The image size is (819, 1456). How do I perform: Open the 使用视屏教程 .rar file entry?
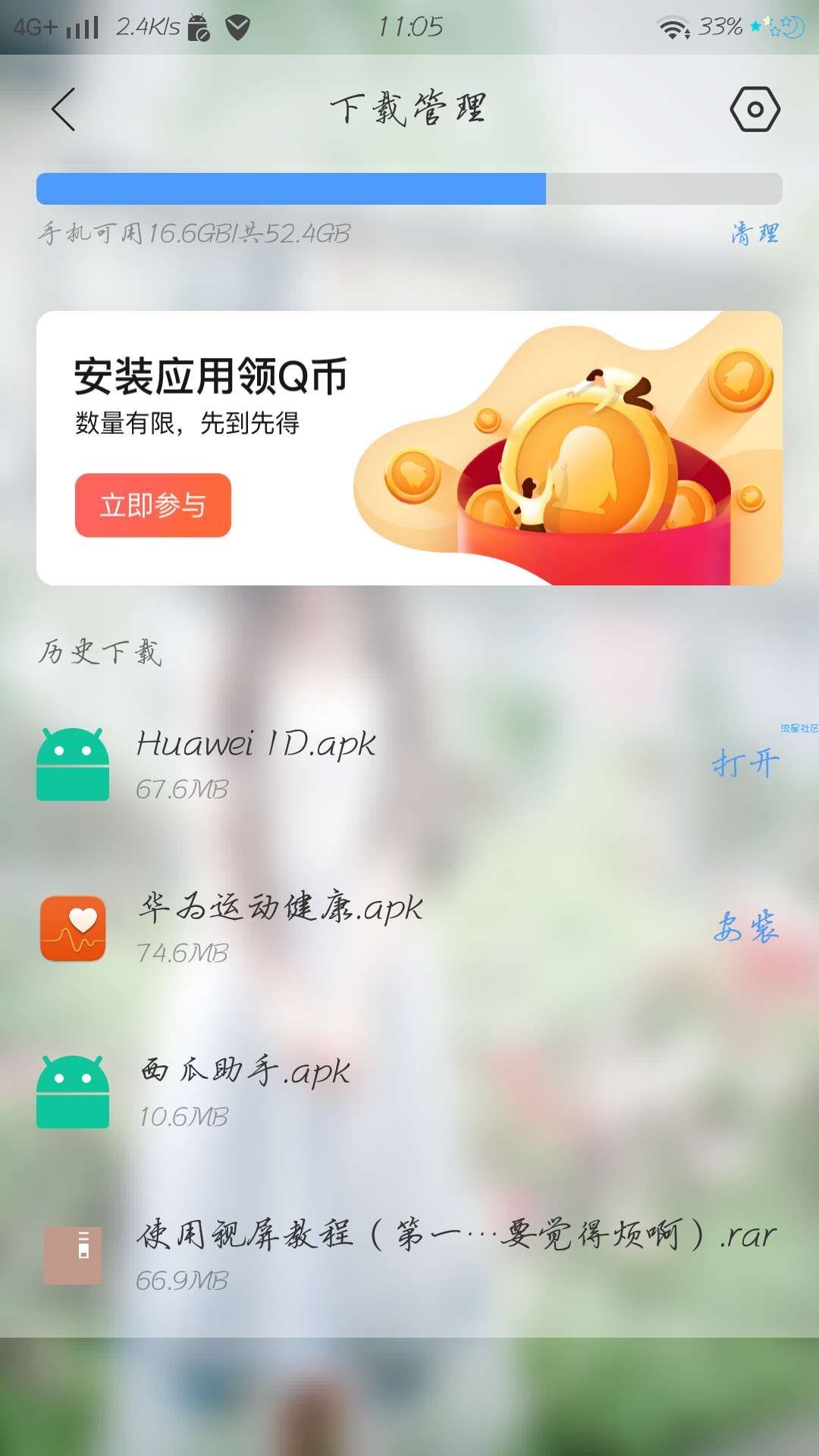pyautogui.click(x=409, y=1256)
